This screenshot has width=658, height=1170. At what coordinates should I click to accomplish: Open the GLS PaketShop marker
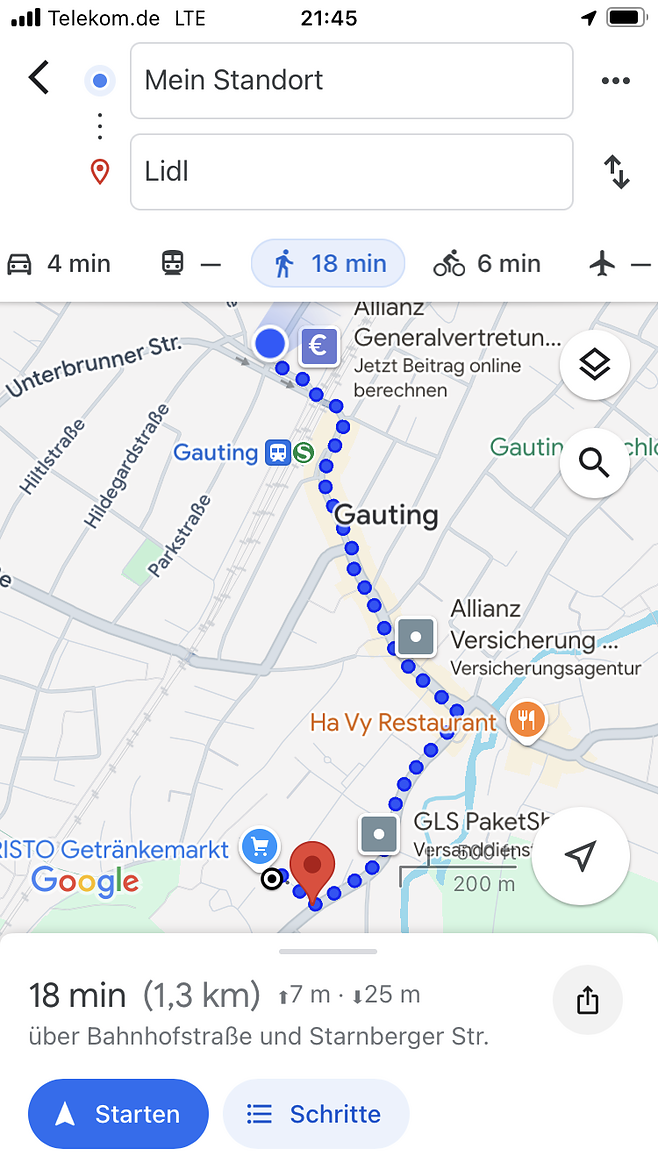(x=378, y=834)
